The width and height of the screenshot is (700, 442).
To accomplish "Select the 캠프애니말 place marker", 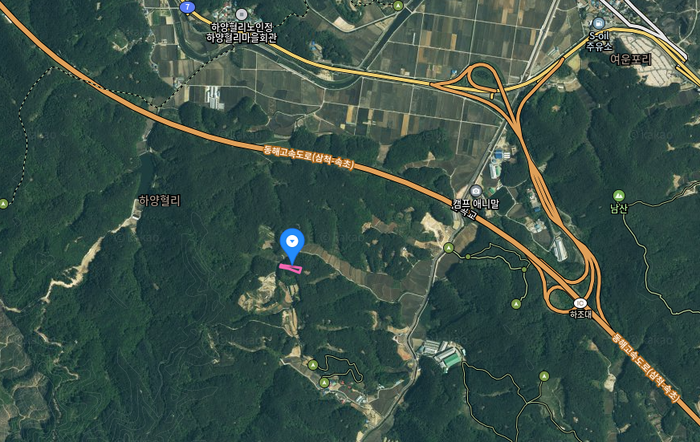I will tap(476, 191).
